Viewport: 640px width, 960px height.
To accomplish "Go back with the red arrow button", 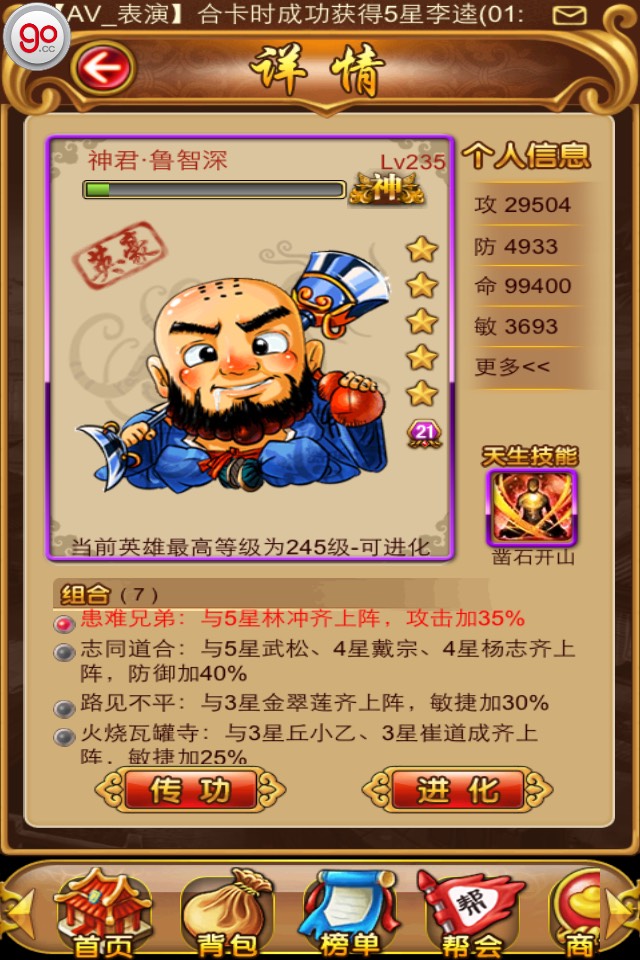I will coord(103,70).
